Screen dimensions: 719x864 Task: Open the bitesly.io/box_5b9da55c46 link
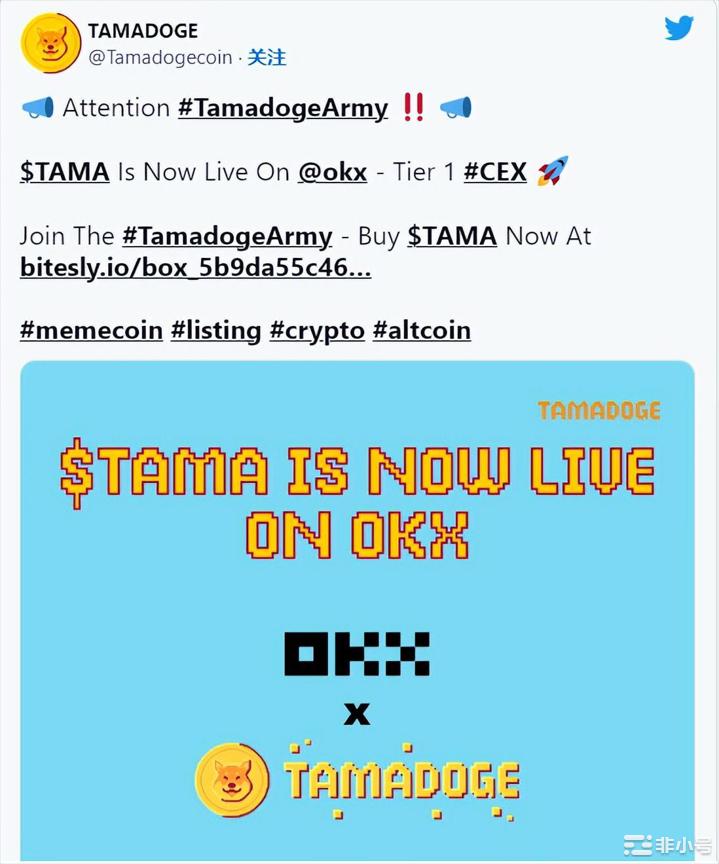coord(195,267)
